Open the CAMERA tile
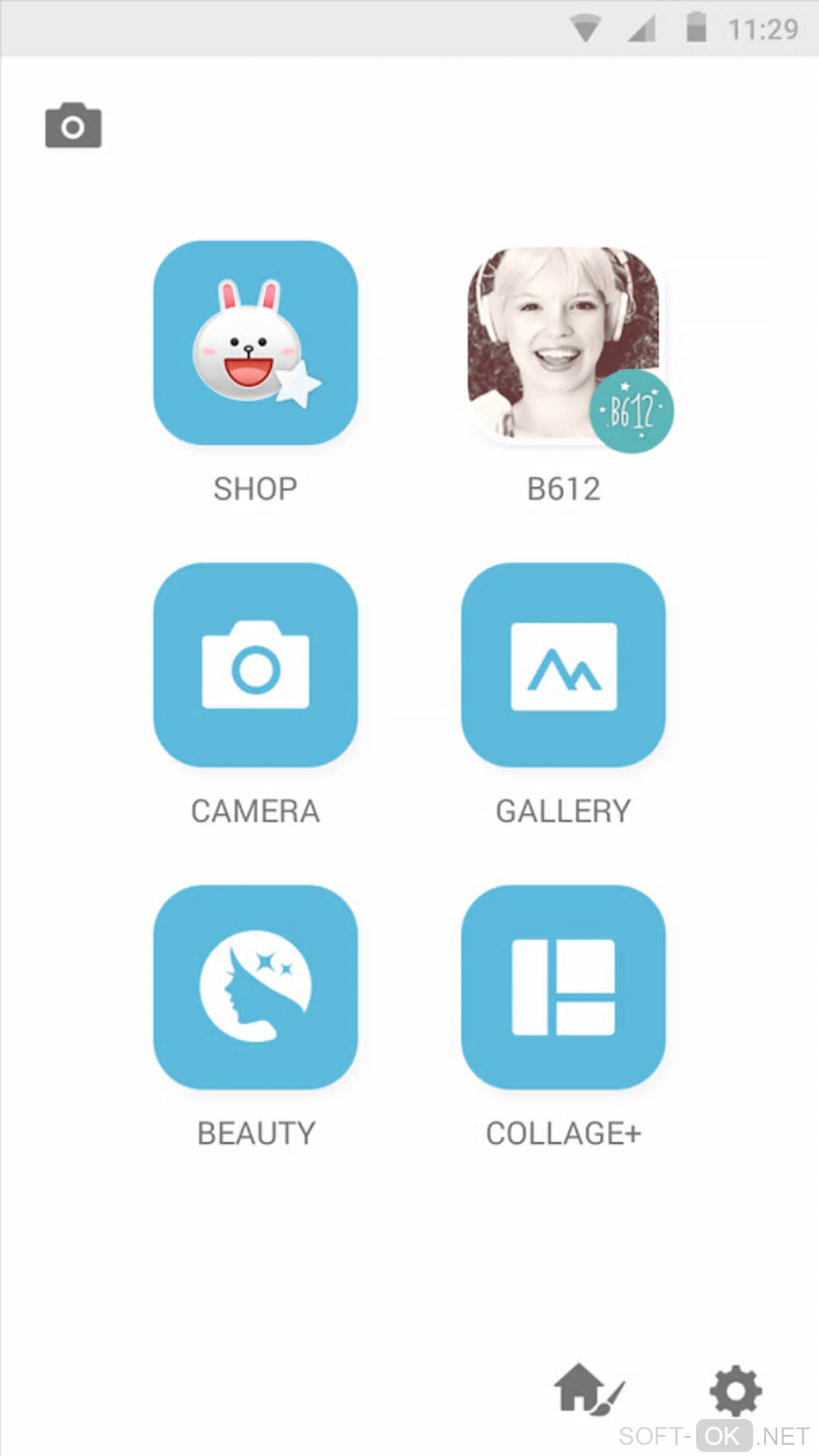 click(255, 665)
